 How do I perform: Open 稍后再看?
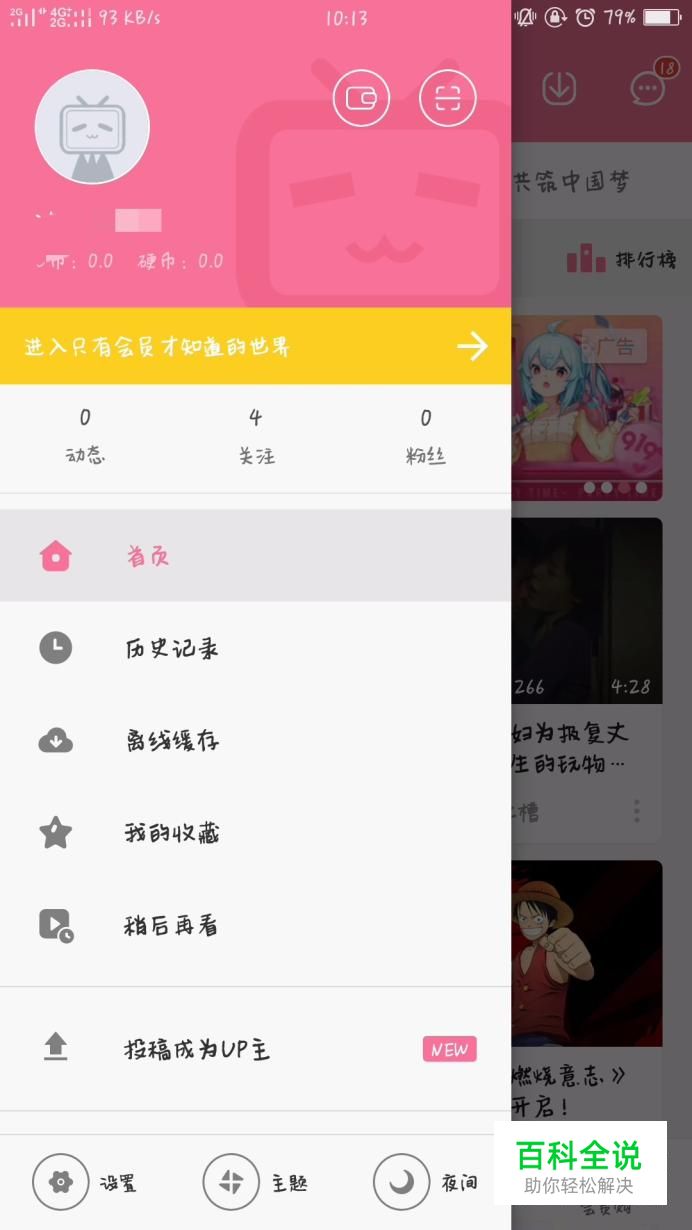[255, 925]
